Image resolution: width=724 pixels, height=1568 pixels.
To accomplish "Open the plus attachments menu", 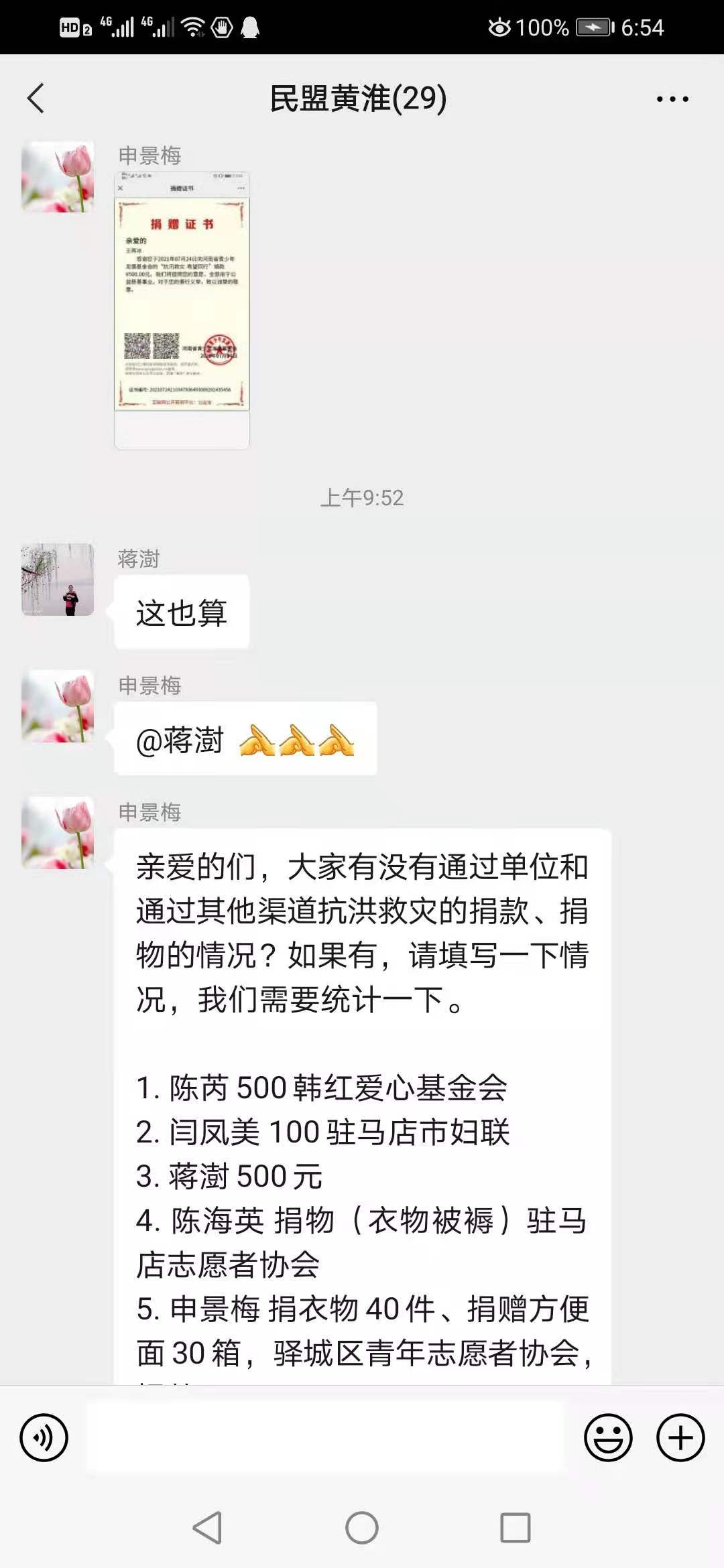I will click(x=680, y=1437).
